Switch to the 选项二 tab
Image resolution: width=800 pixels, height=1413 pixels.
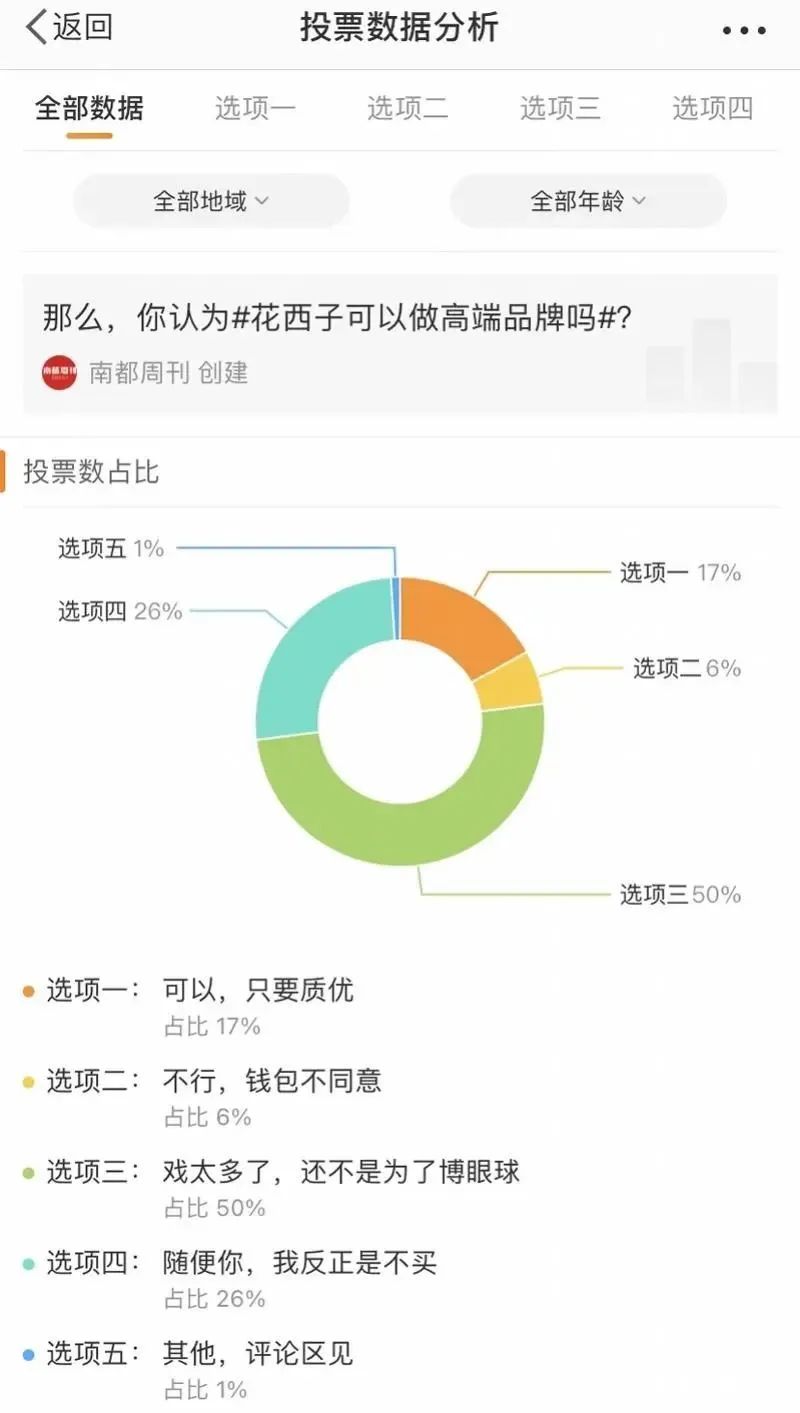click(x=407, y=108)
